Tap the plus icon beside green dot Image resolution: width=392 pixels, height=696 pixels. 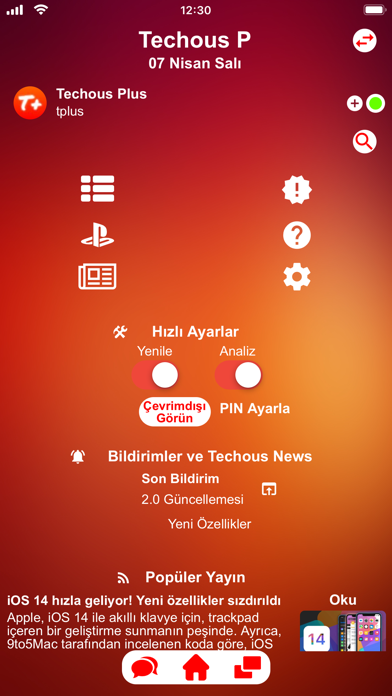(x=354, y=104)
